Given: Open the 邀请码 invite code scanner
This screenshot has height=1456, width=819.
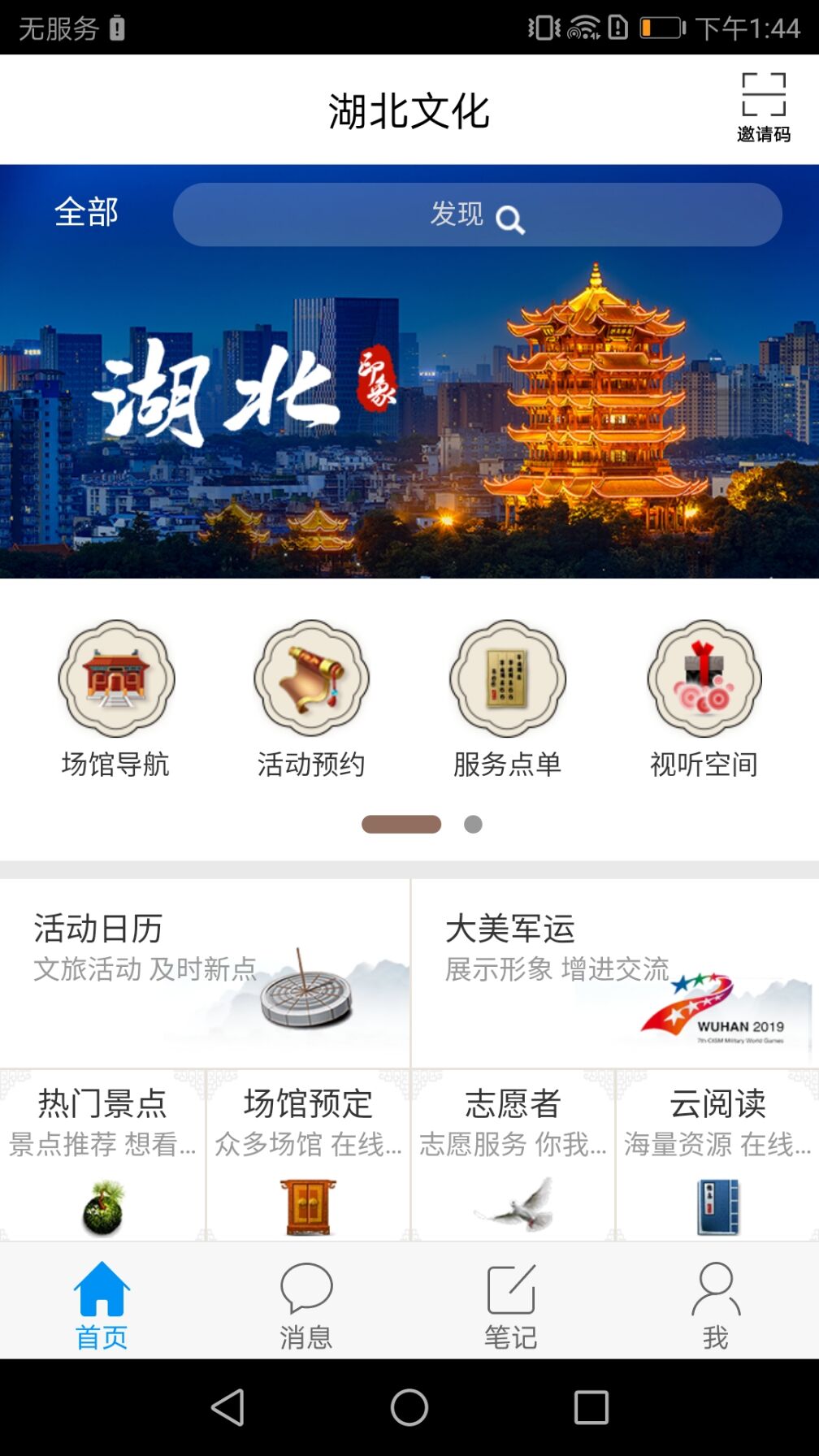Looking at the screenshot, I should [763, 107].
